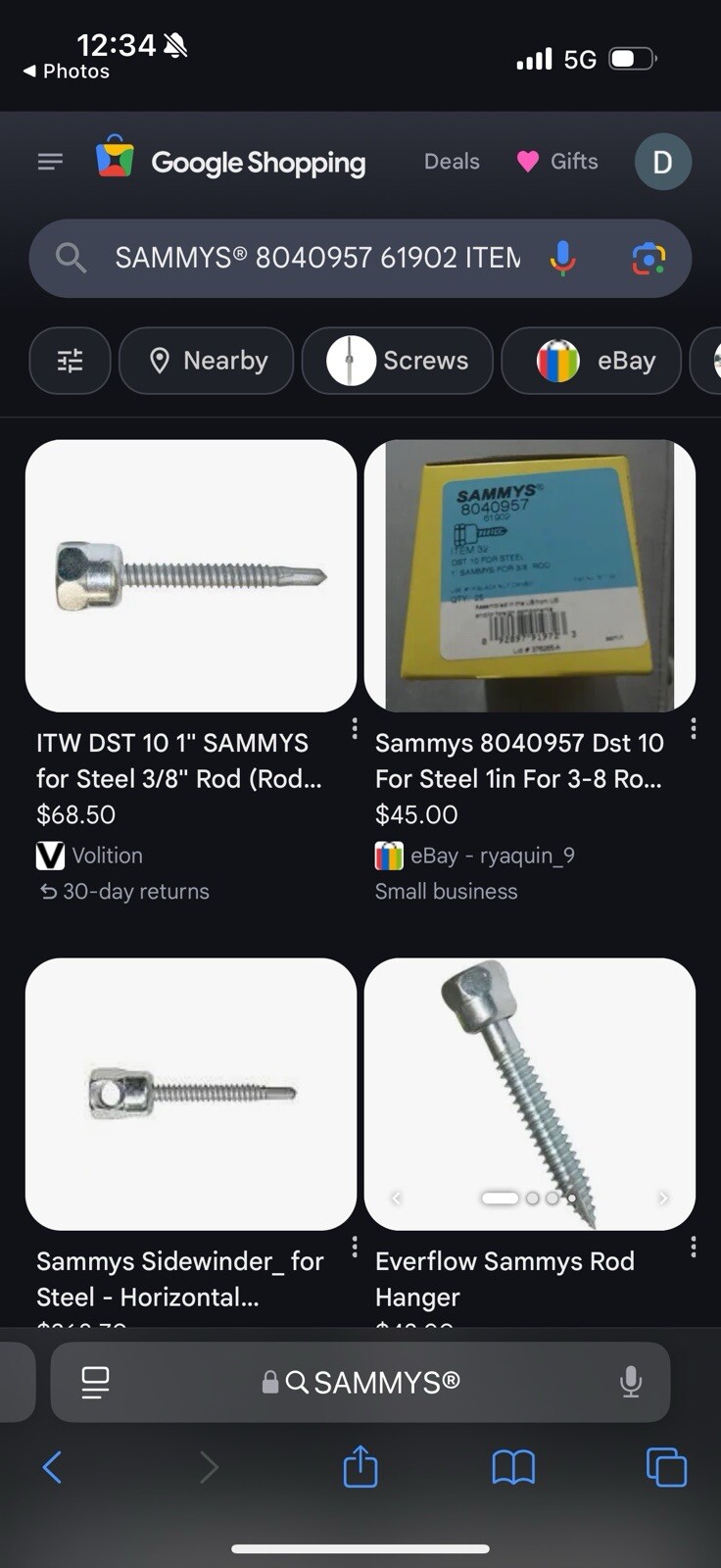Open the search filters panel

click(x=70, y=361)
